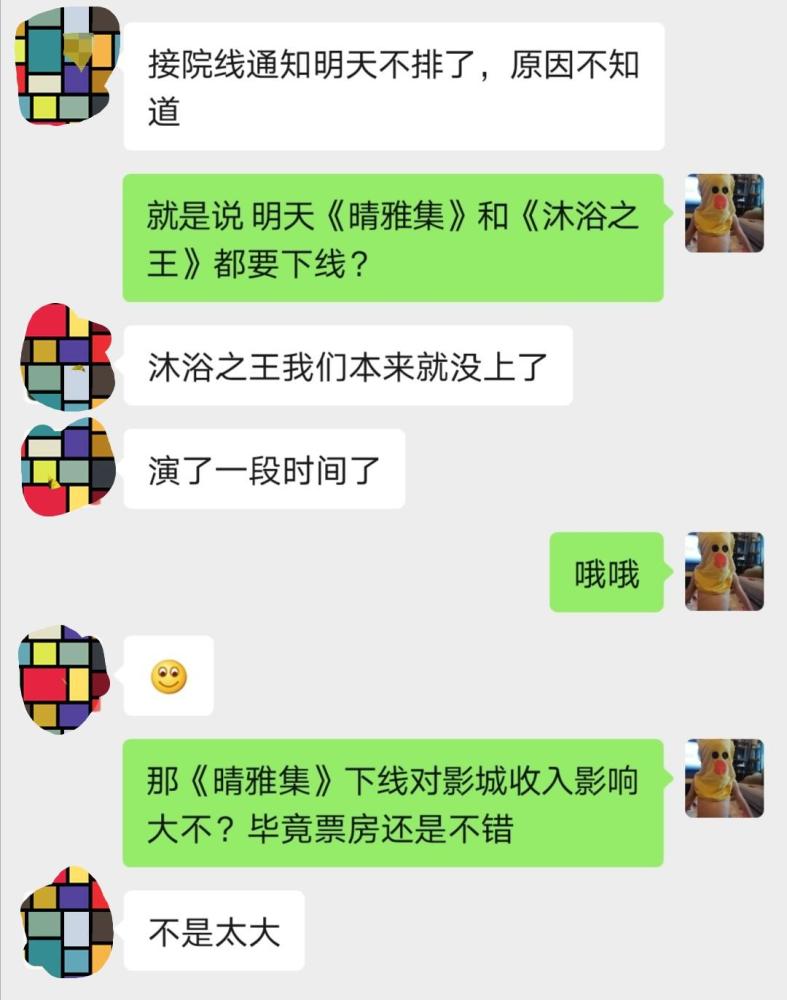Open the sender's avatar beside "接院线通知明天不排了"
The height and width of the screenshot is (1000, 787).
[67, 65]
